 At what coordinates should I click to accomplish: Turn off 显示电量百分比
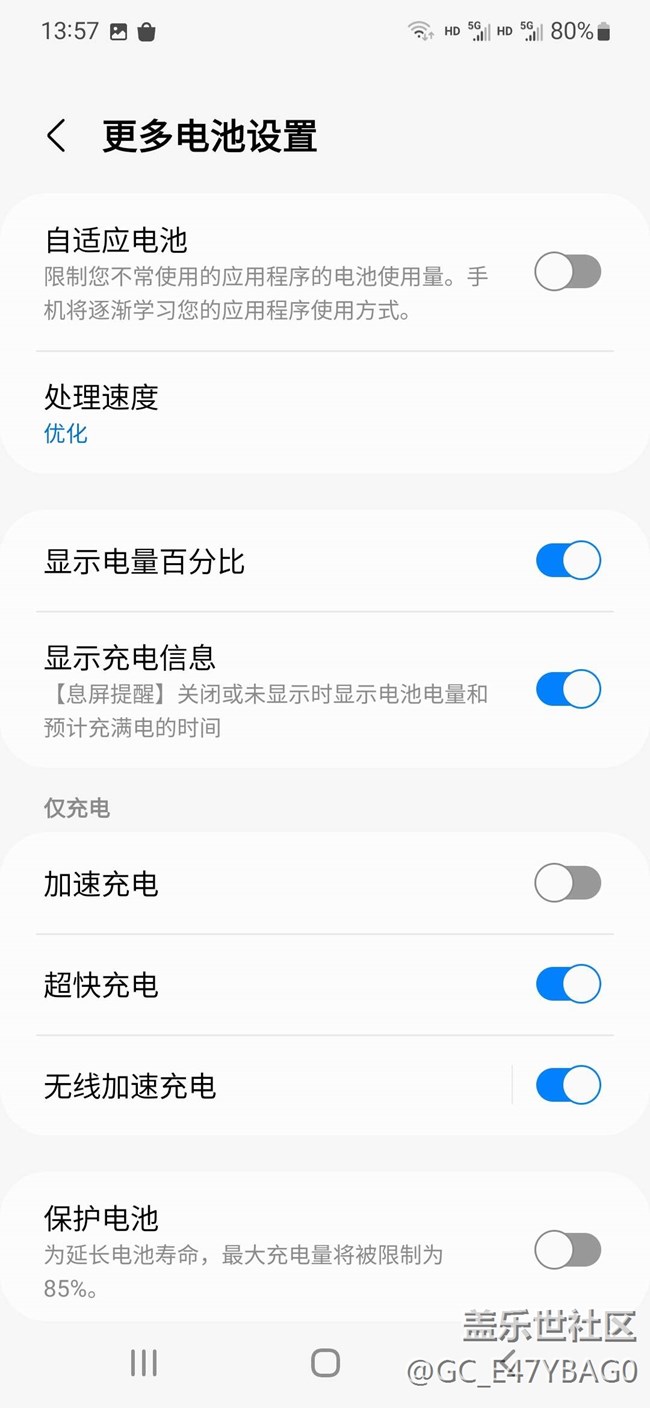point(568,560)
